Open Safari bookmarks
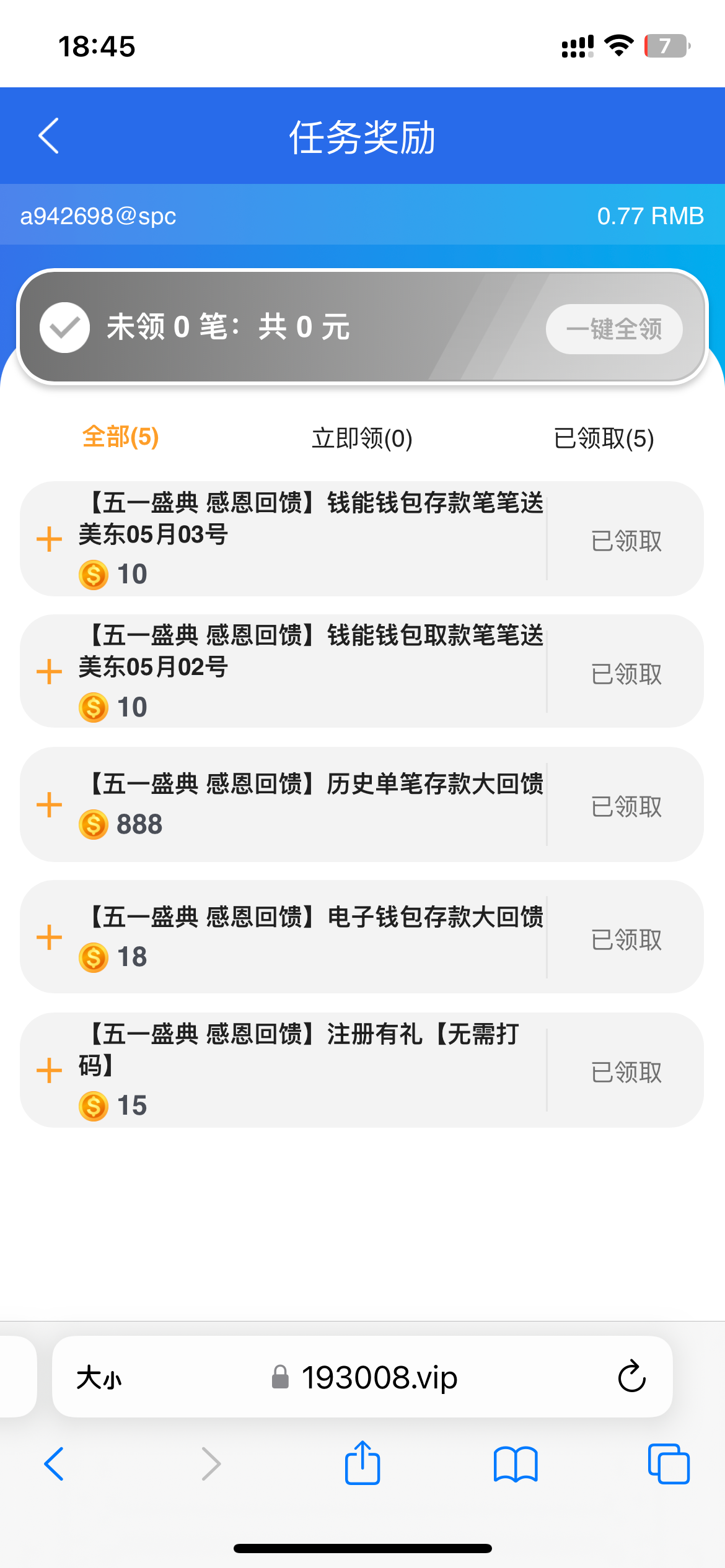This screenshot has height=1568, width=725. pyautogui.click(x=516, y=1465)
